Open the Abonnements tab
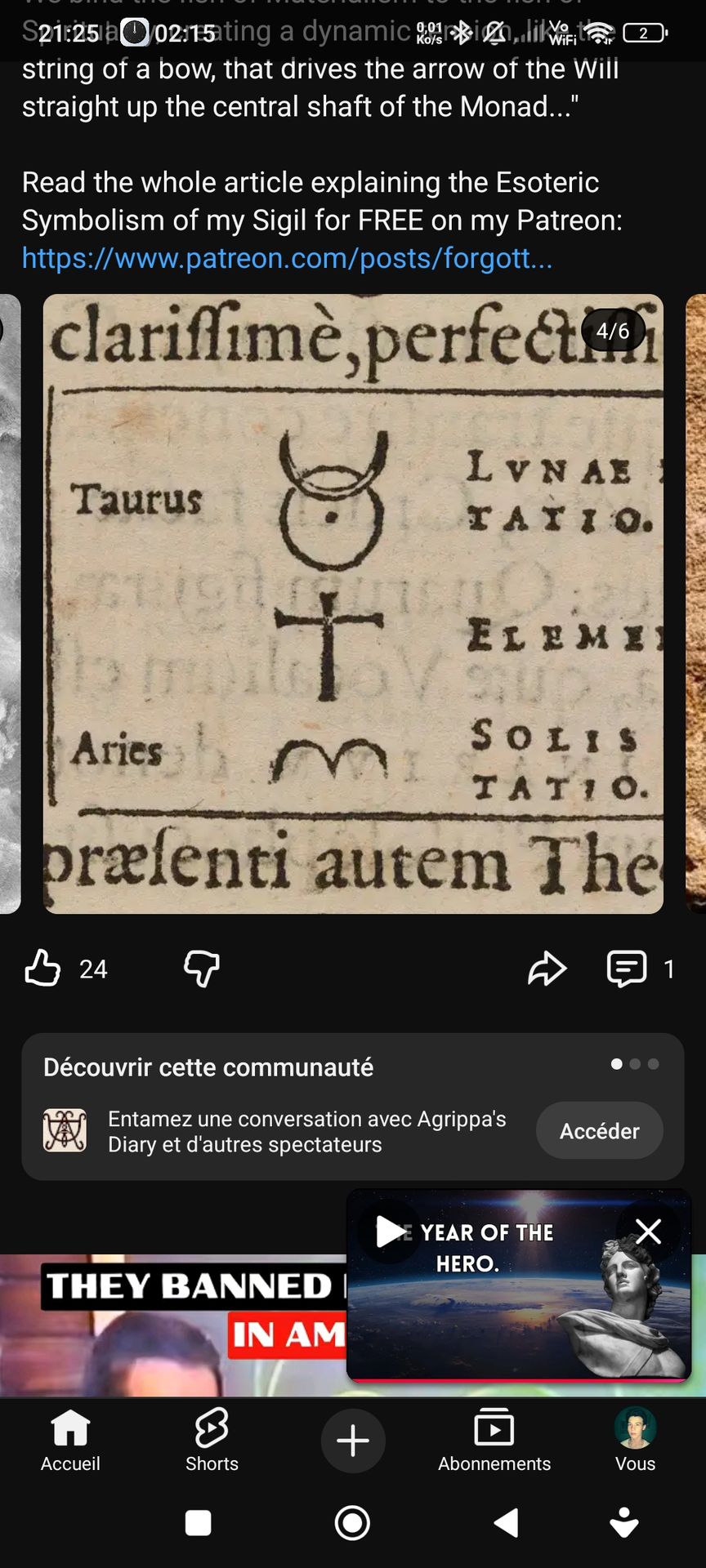706x1568 pixels. pyautogui.click(x=494, y=1441)
